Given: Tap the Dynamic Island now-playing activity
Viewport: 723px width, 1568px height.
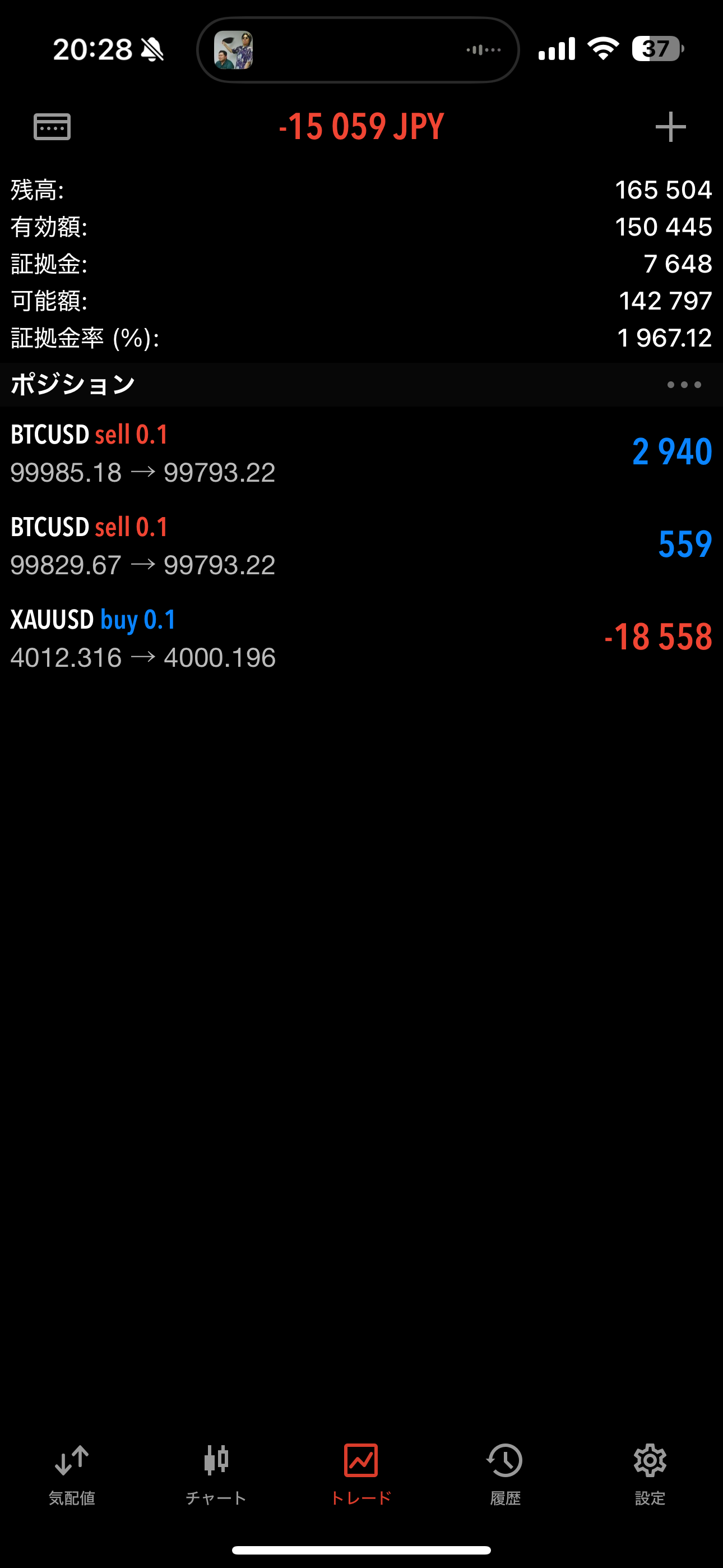Looking at the screenshot, I should tap(358, 50).
